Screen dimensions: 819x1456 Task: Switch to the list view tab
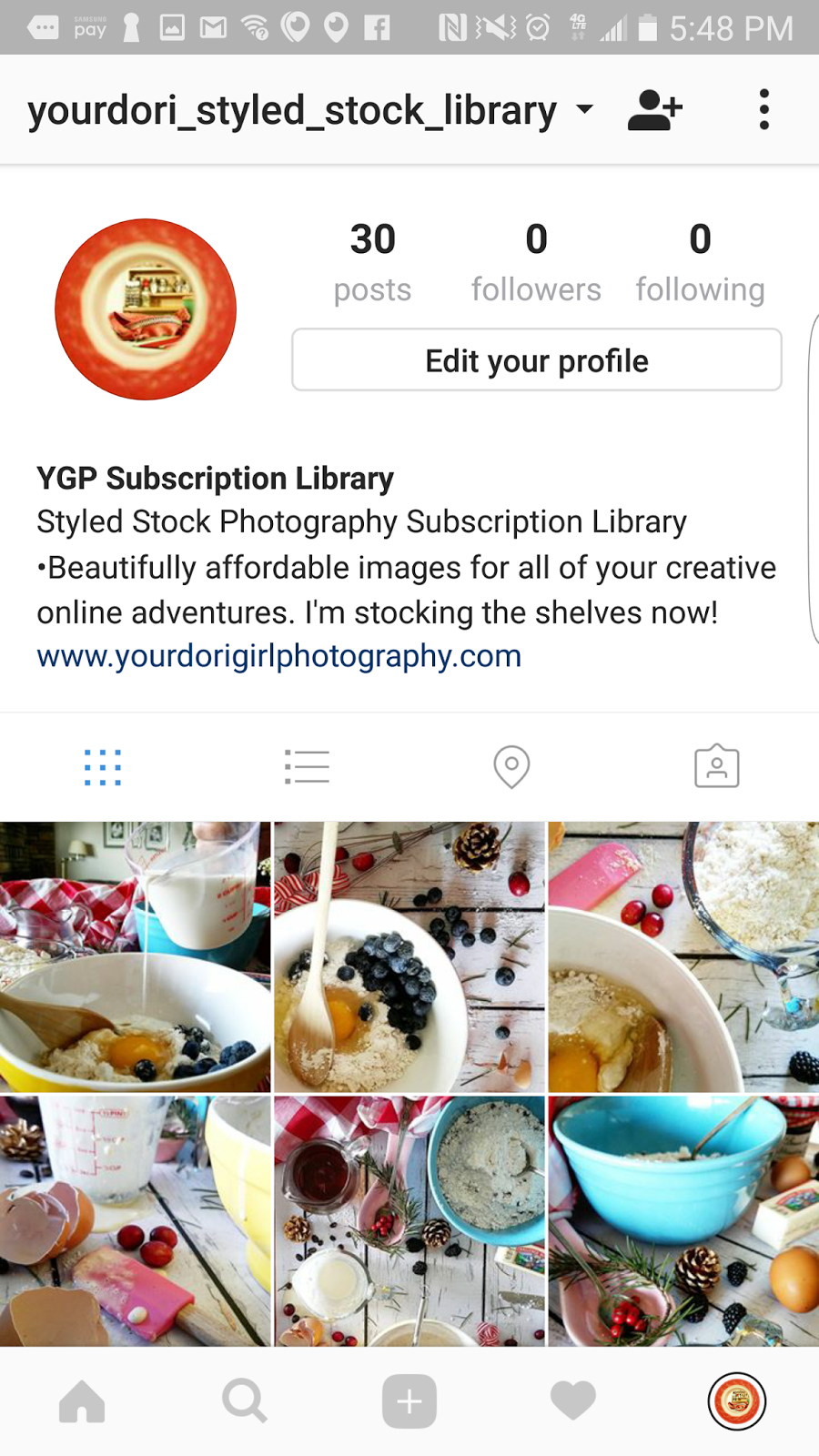pyautogui.click(x=307, y=767)
